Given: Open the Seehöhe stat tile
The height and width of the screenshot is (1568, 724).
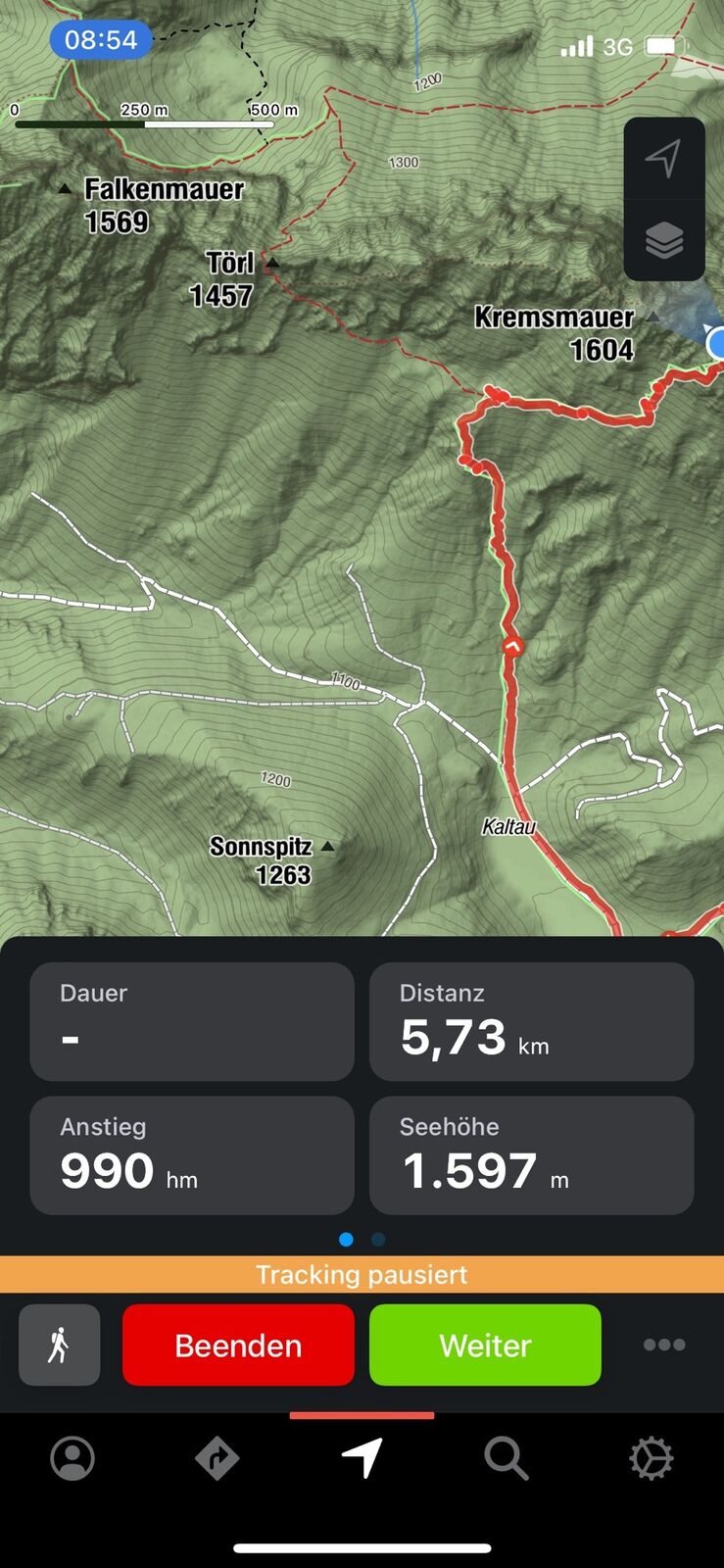Looking at the screenshot, I should click(x=531, y=1154).
